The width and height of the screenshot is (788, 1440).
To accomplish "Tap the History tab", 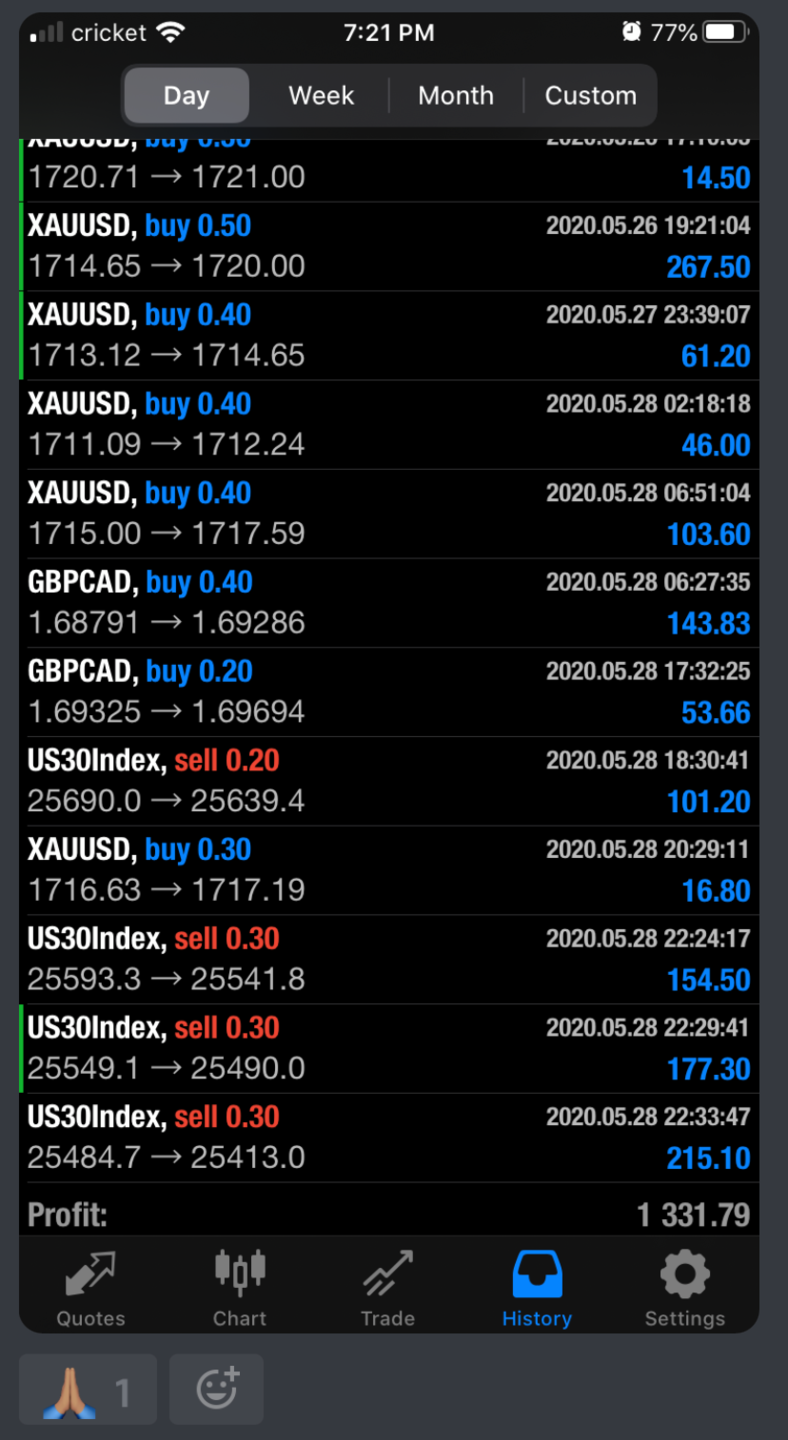I will pyautogui.click(x=537, y=1288).
